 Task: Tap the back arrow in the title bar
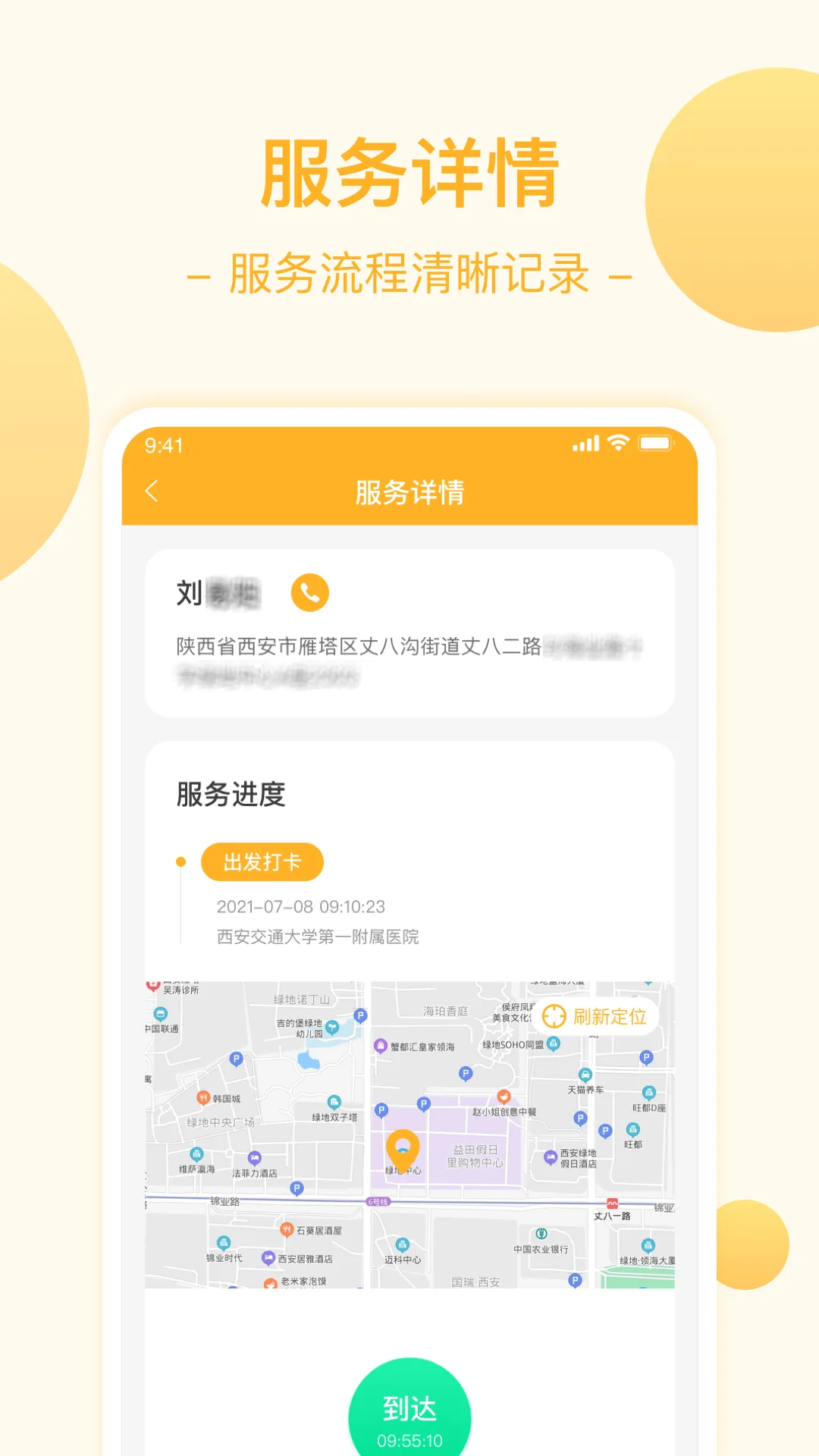pyautogui.click(x=149, y=491)
